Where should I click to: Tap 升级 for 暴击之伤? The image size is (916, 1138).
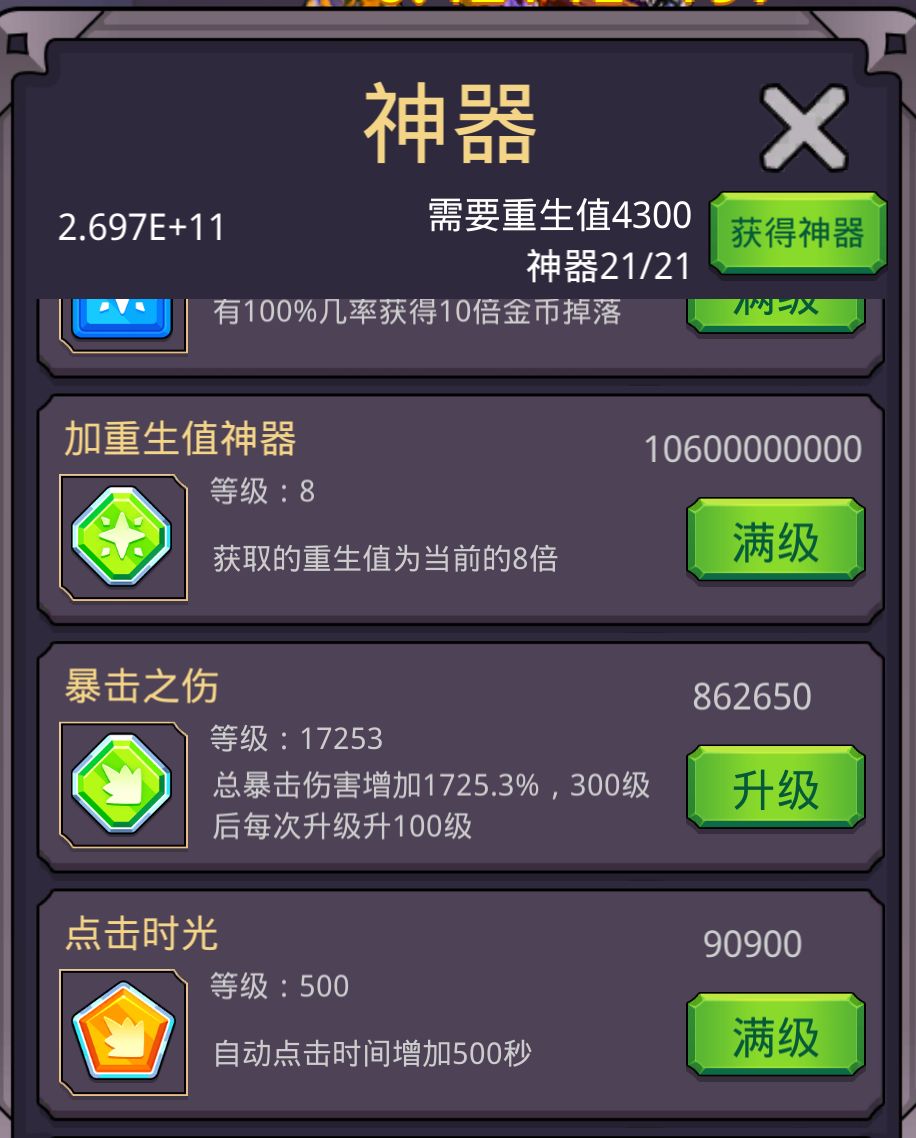(775, 788)
